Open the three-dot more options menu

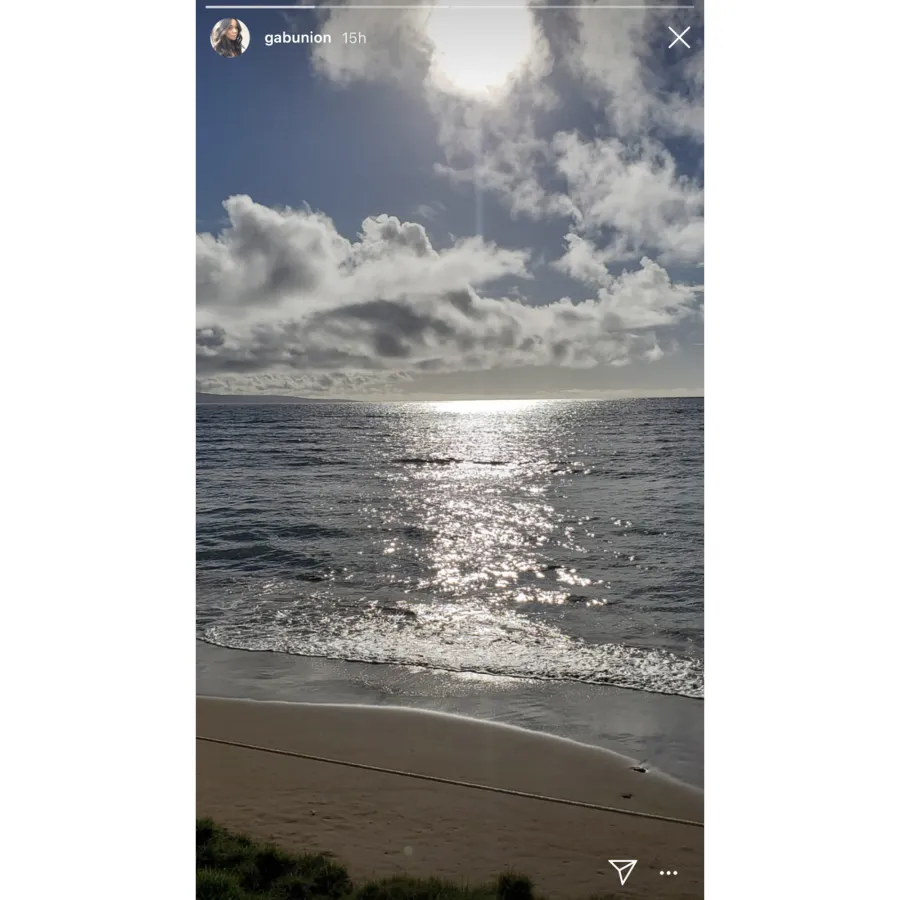click(x=668, y=873)
